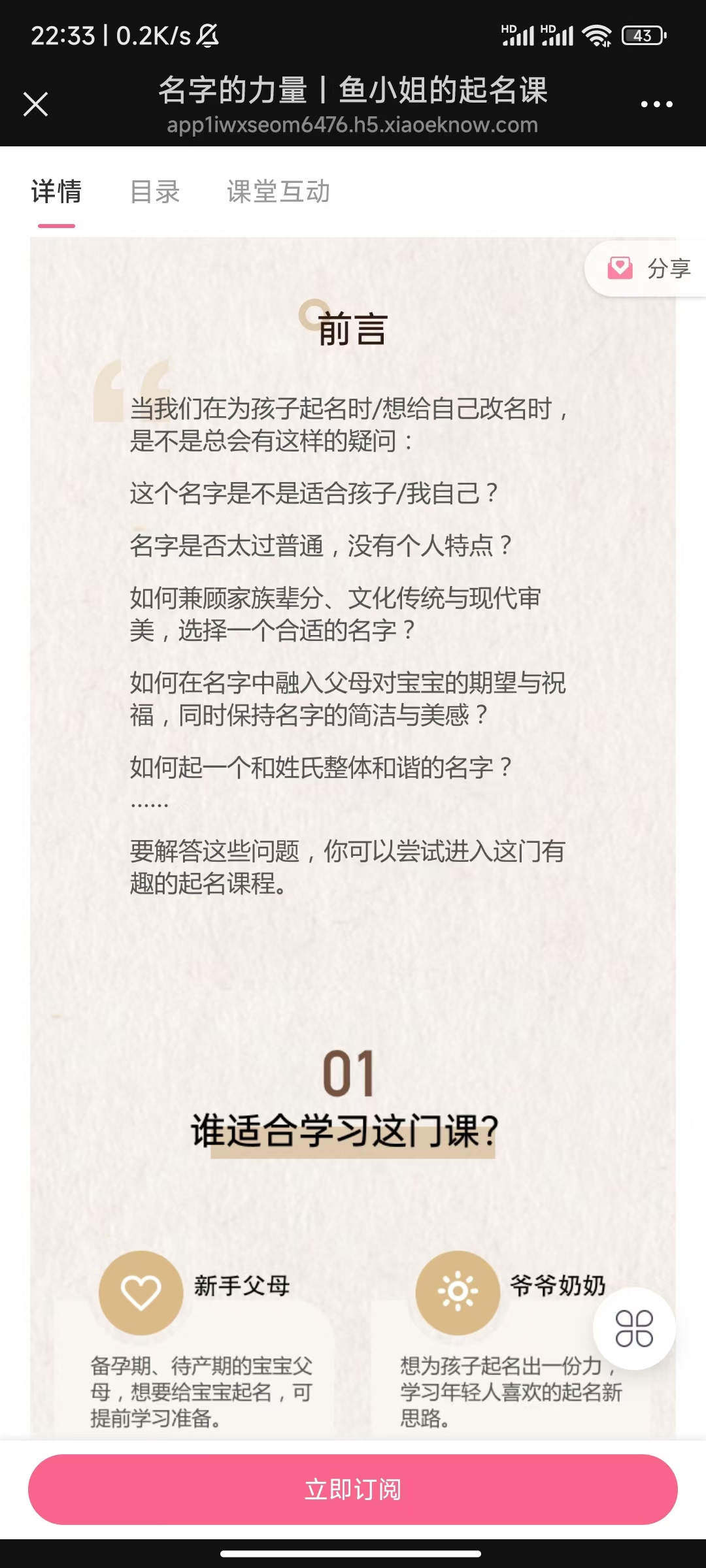706x1568 pixels.
Task: Switch to the 课堂互动 tab
Action: tap(278, 192)
